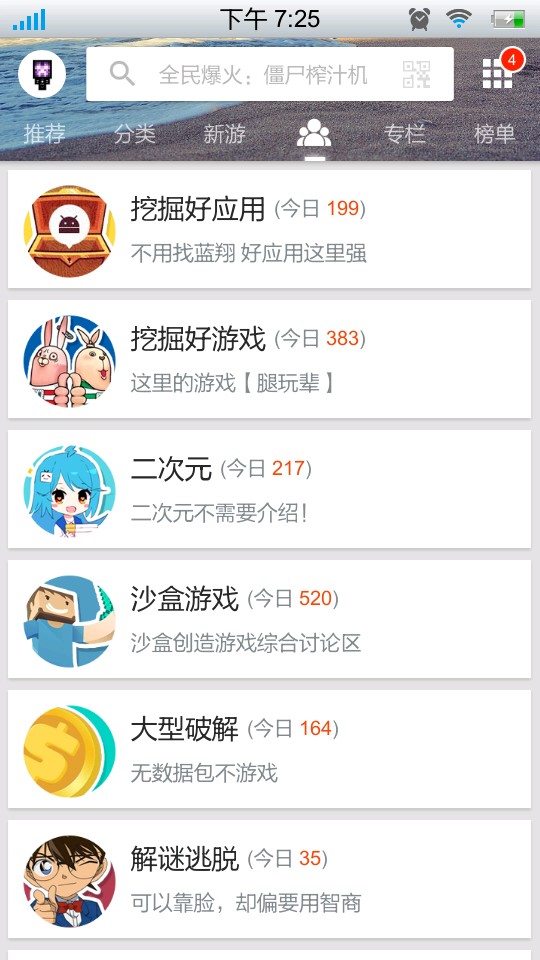Open the grid menu with 4 badge
The width and height of the screenshot is (540, 960).
498,73
